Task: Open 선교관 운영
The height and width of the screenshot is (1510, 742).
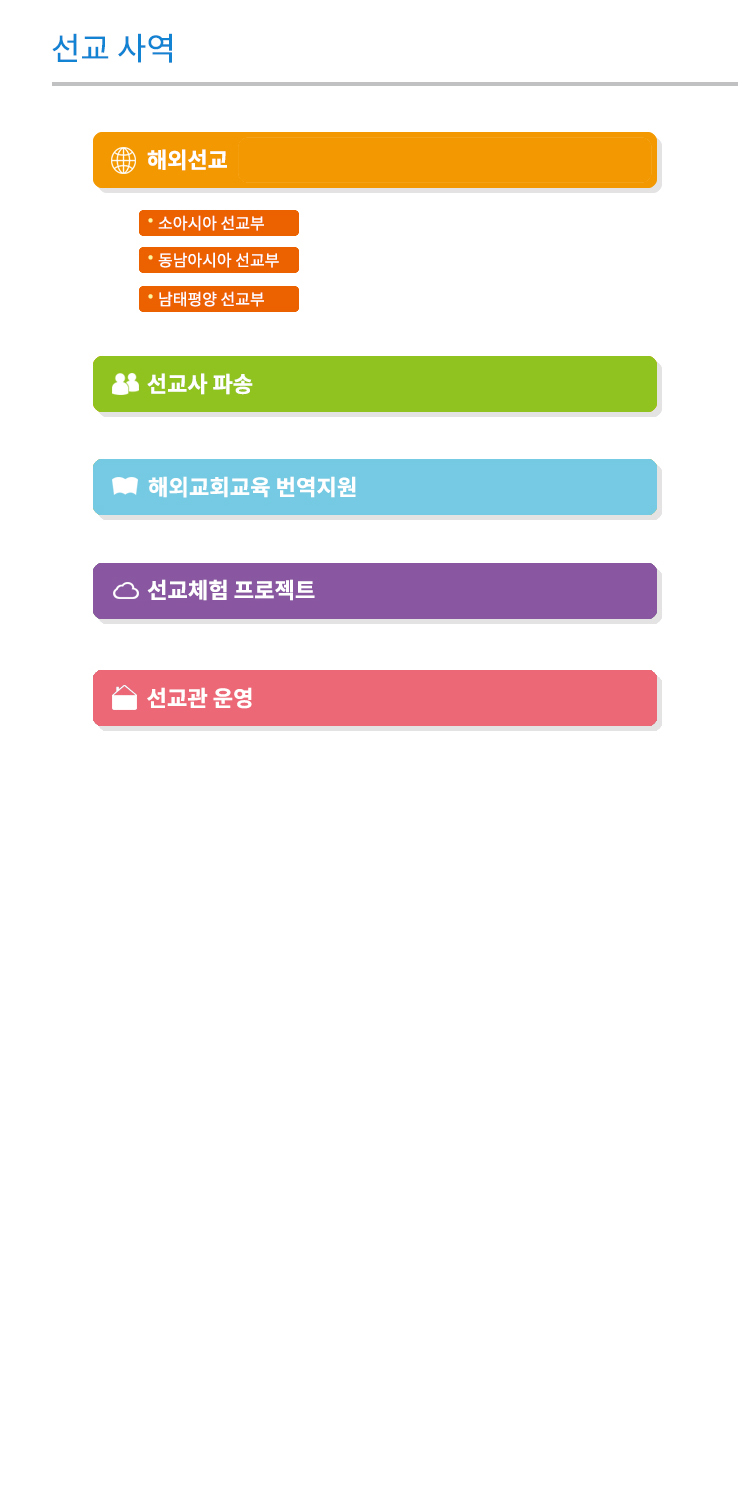Action: 375,698
